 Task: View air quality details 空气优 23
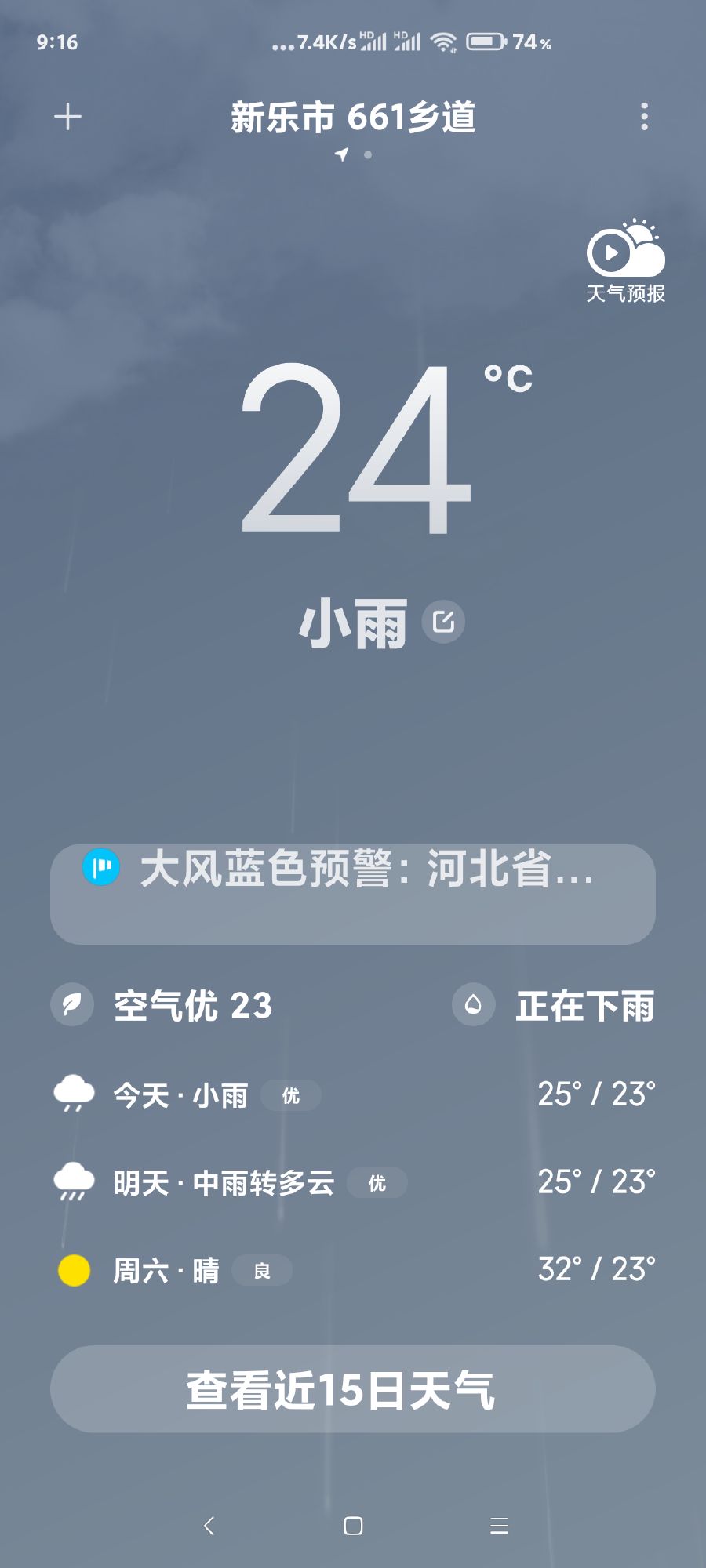click(163, 1005)
